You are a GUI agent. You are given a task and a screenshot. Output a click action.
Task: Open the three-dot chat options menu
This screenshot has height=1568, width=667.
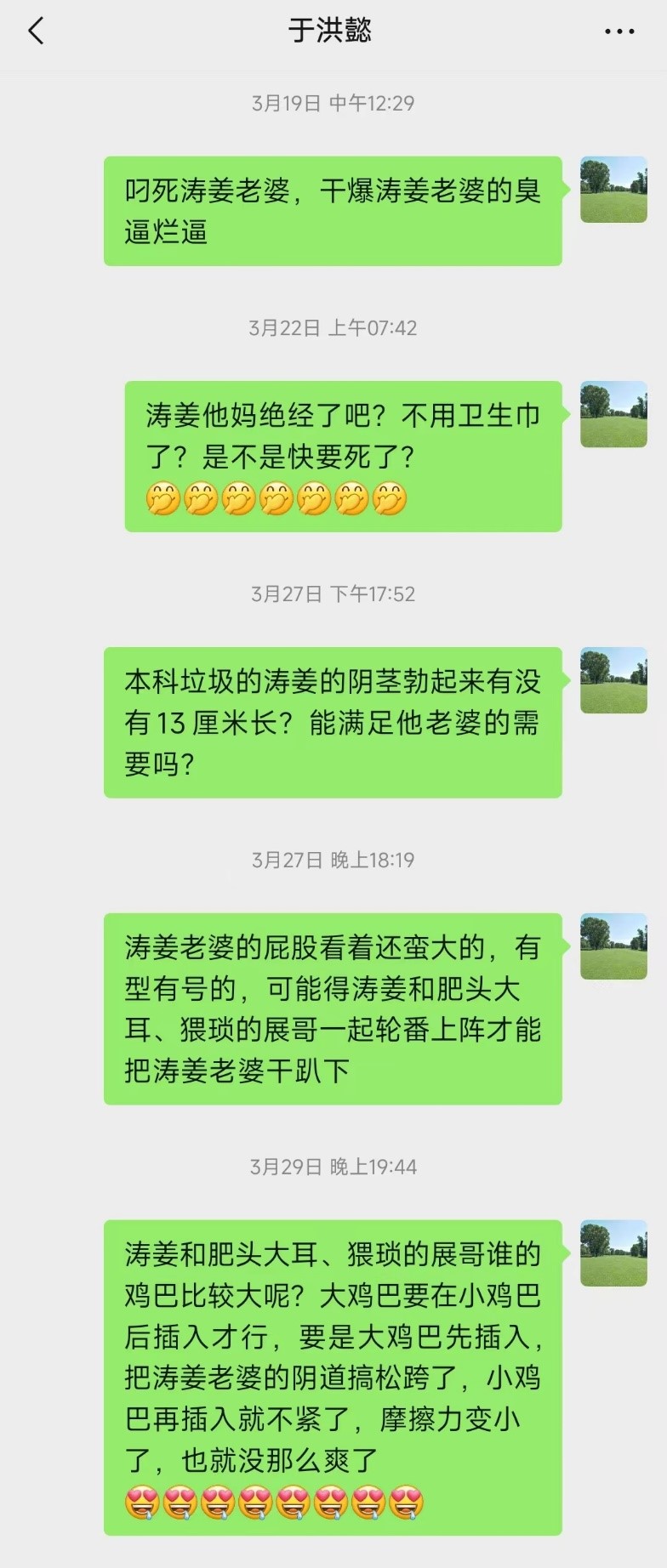click(x=619, y=31)
